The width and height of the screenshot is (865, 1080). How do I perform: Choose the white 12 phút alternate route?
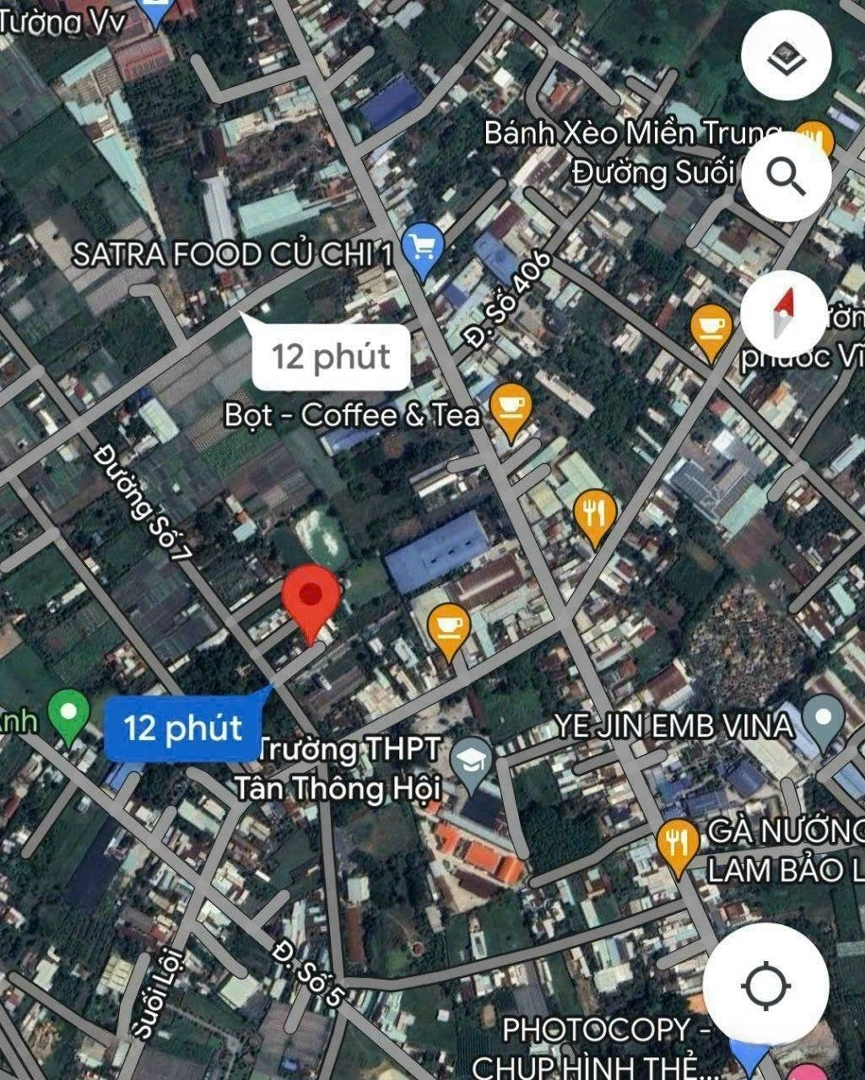click(x=330, y=356)
